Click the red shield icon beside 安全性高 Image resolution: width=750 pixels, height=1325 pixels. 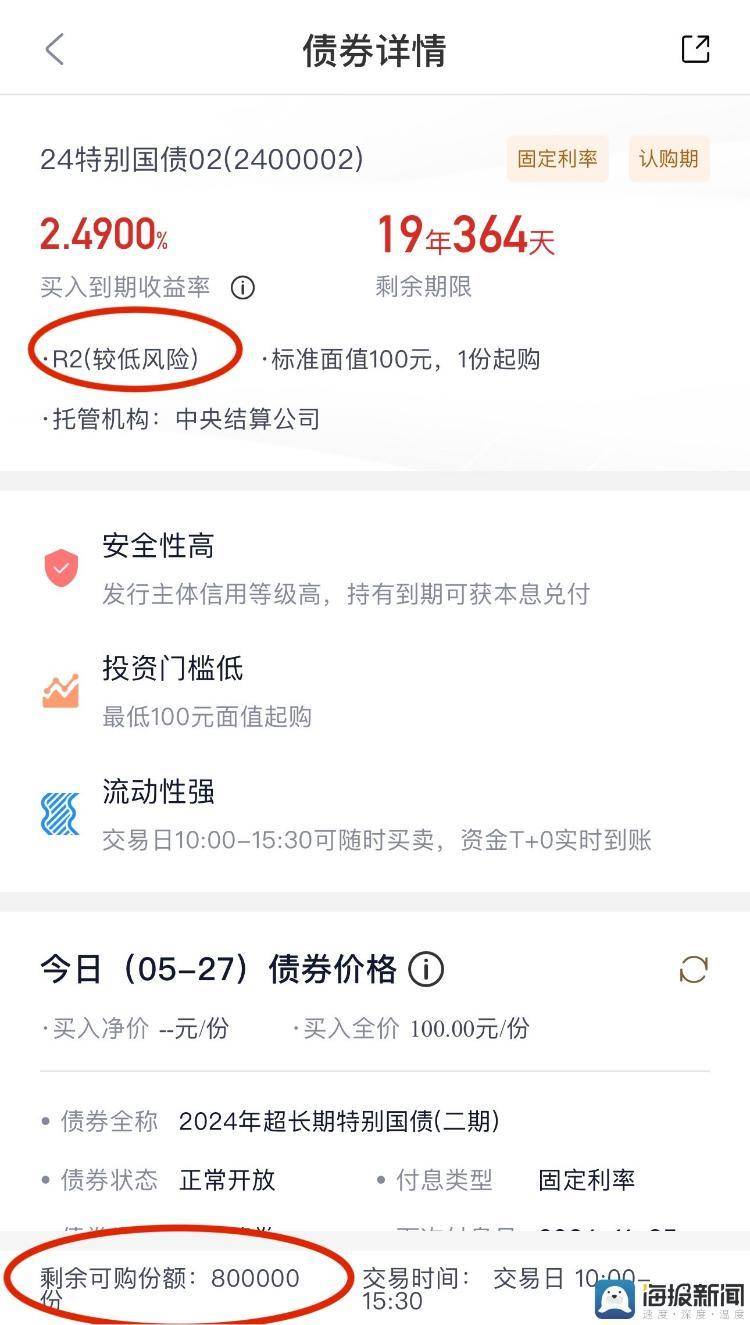tap(61, 568)
